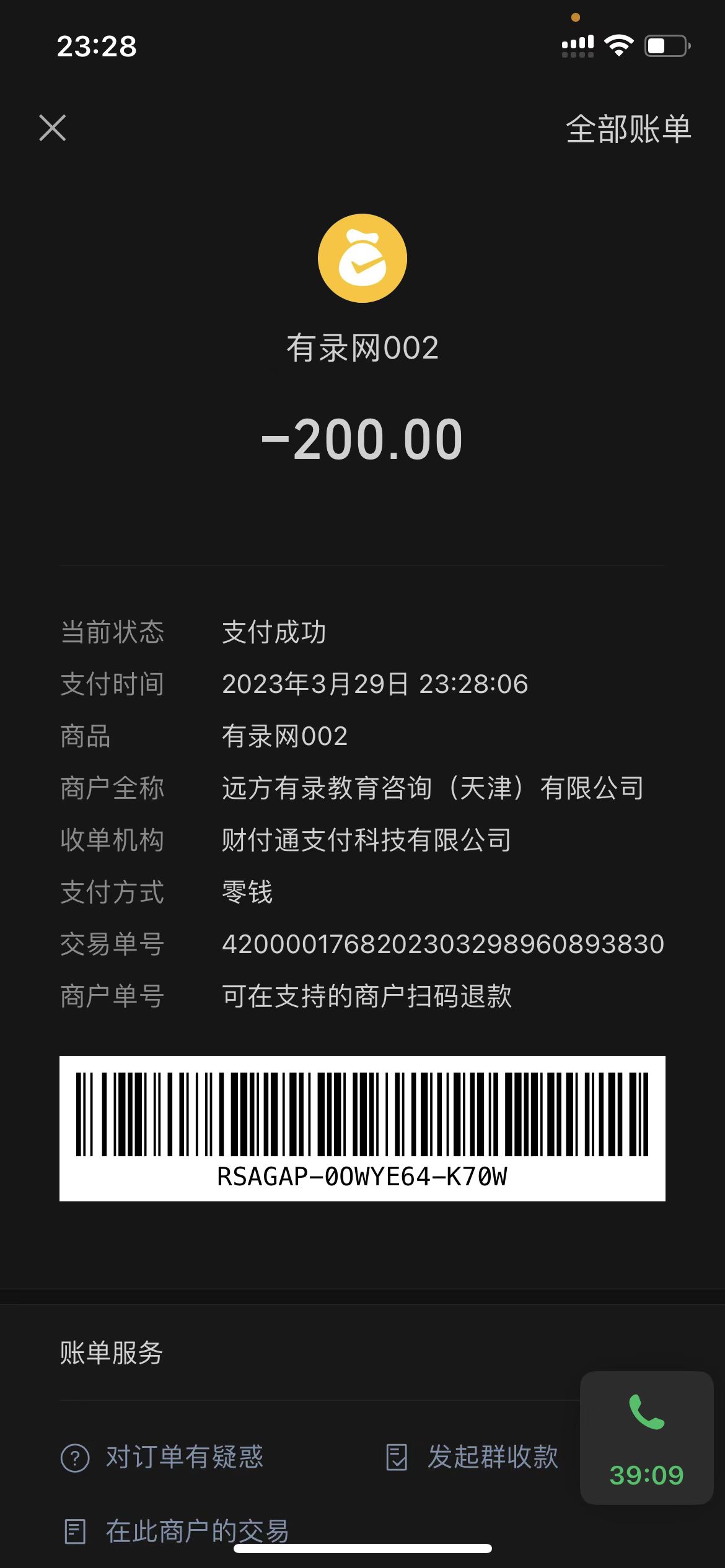The width and height of the screenshot is (725, 1568).
Task: View 在此商户的交易 transactions
Action: click(x=177, y=1531)
